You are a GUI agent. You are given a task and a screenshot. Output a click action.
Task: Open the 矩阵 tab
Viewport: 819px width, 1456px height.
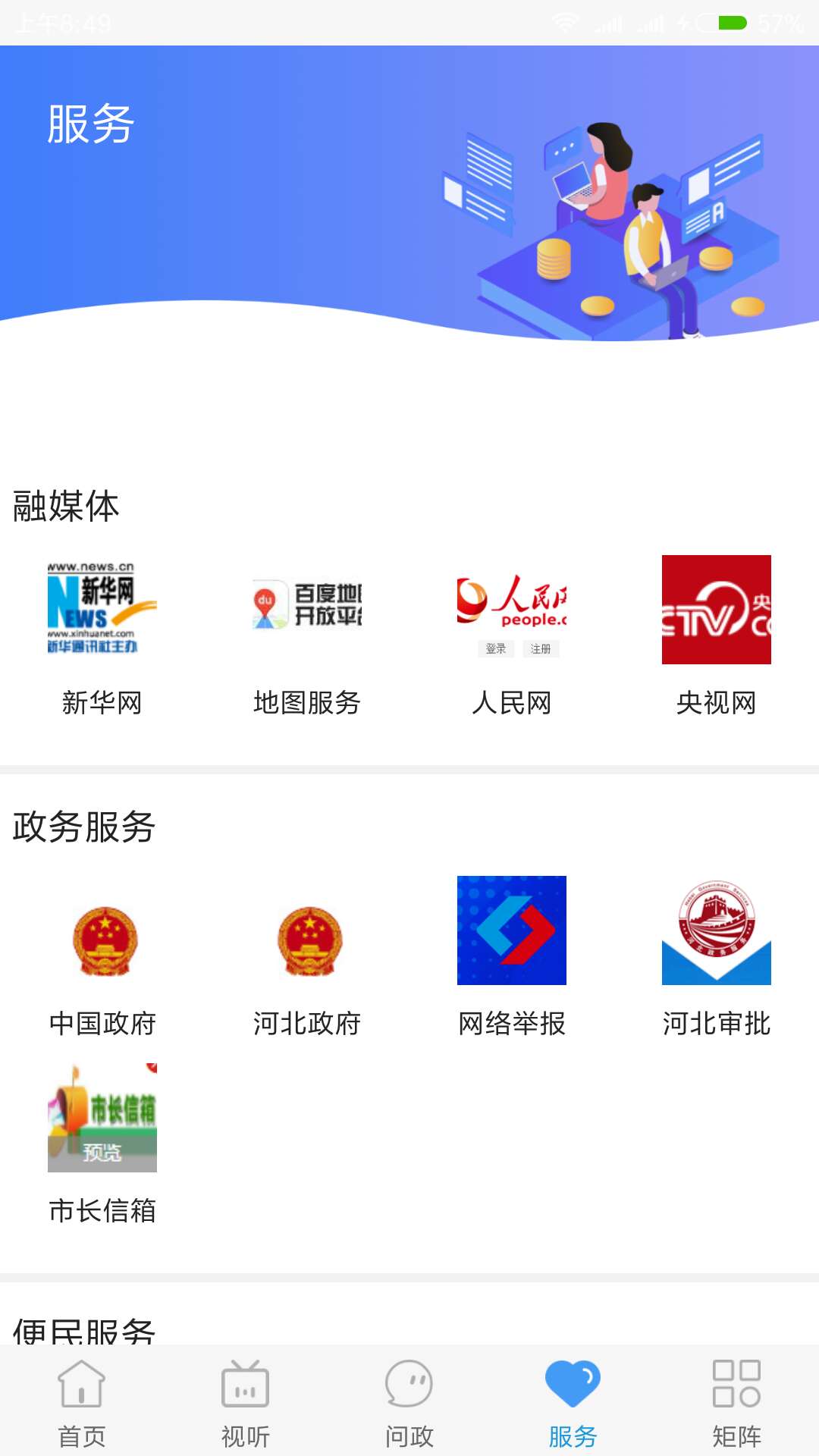[x=737, y=1402]
